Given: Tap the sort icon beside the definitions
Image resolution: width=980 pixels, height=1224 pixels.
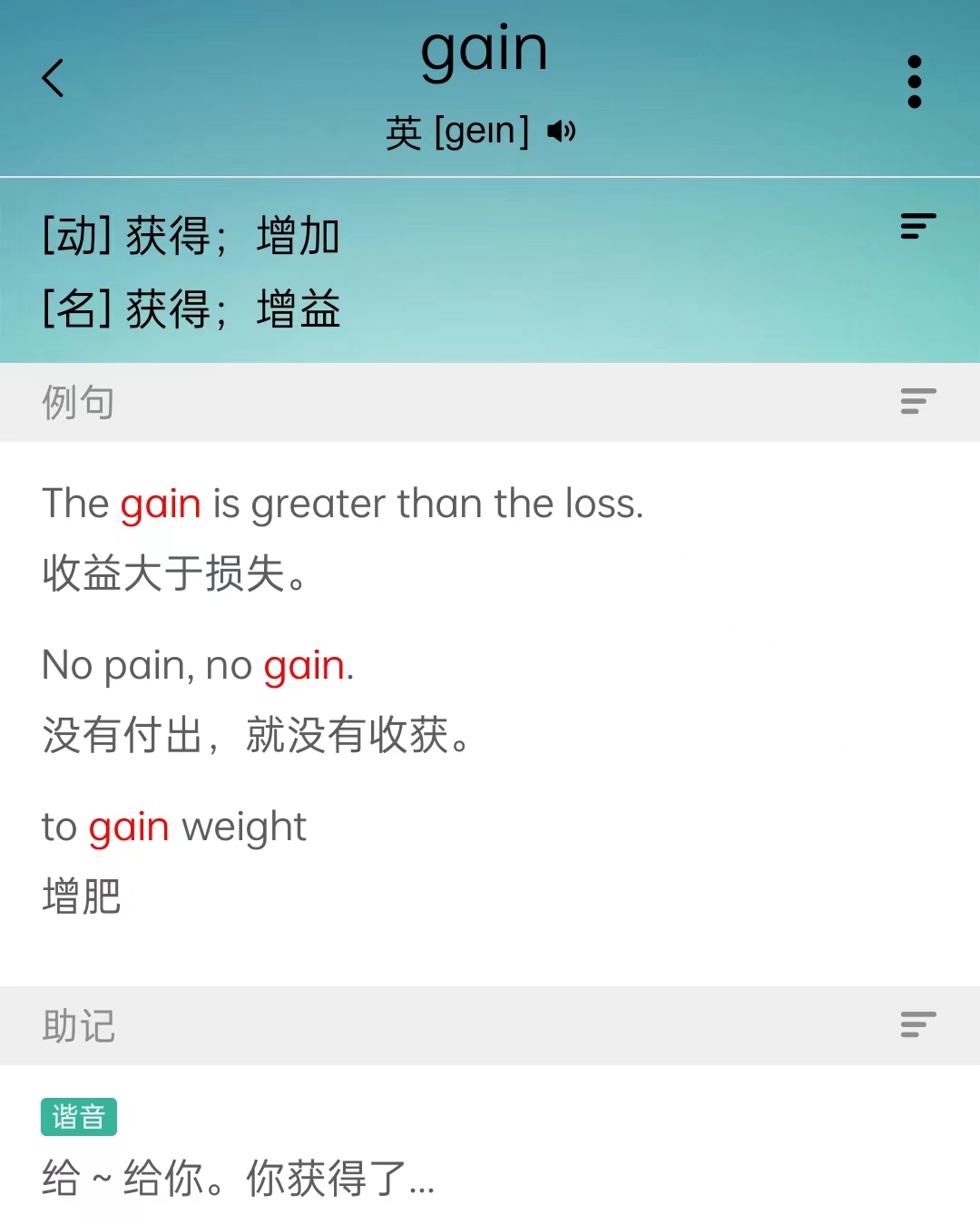Looking at the screenshot, I should click(917, 226).
